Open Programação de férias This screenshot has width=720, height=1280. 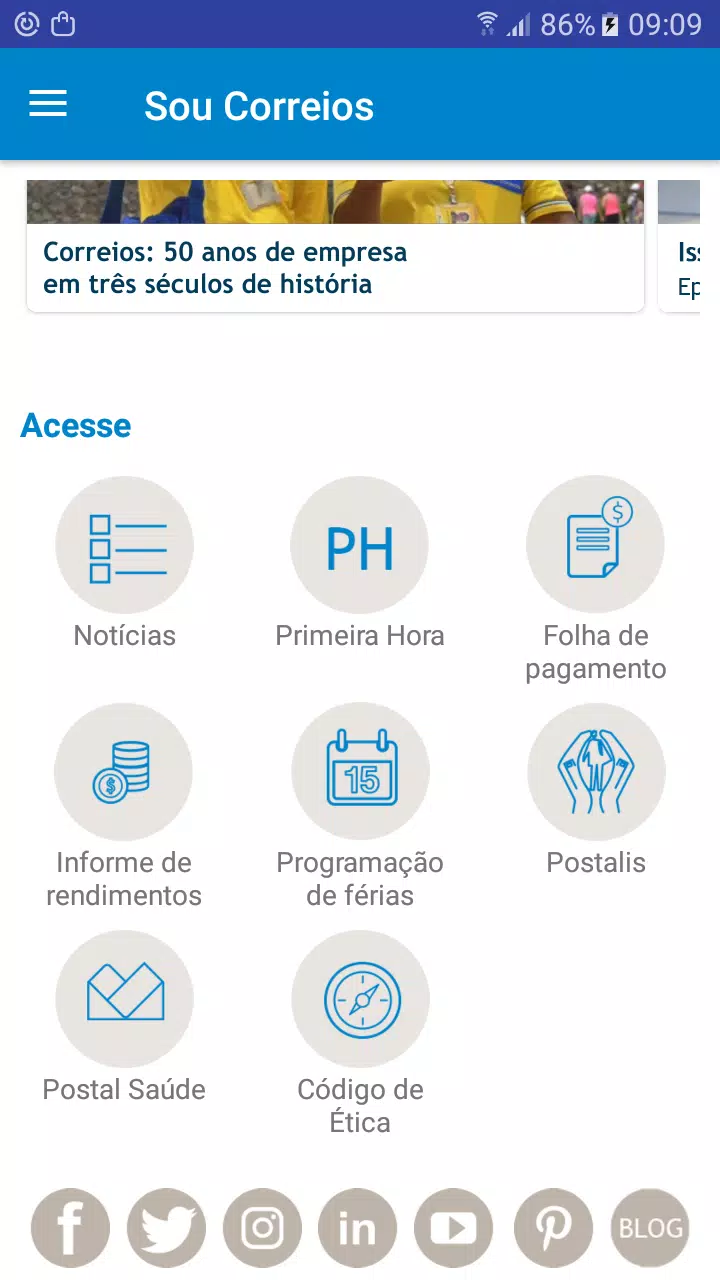pyautogui.click(x=360, y=807)
